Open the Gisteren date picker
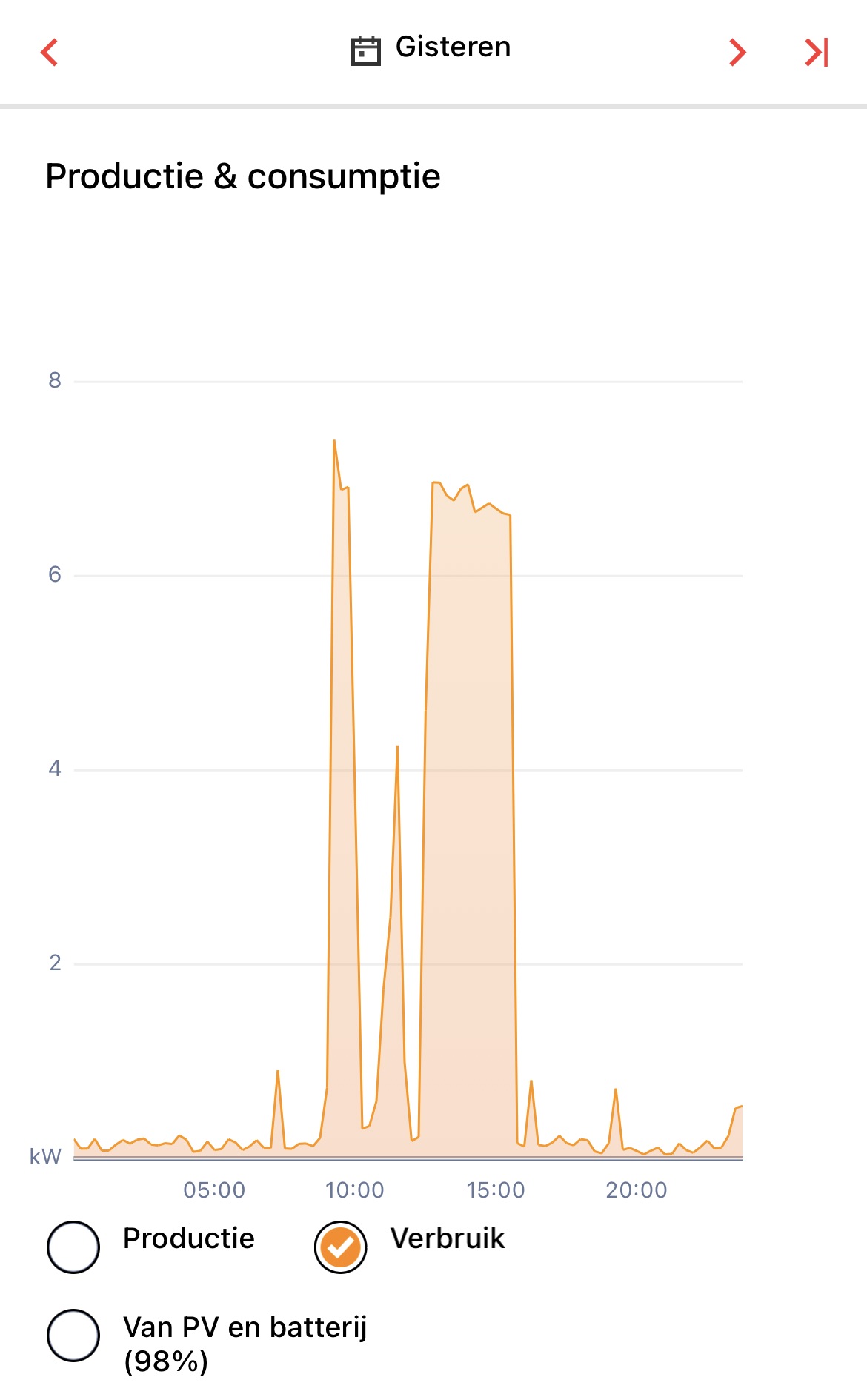The image size is (867, 1400). pos(431,48)
